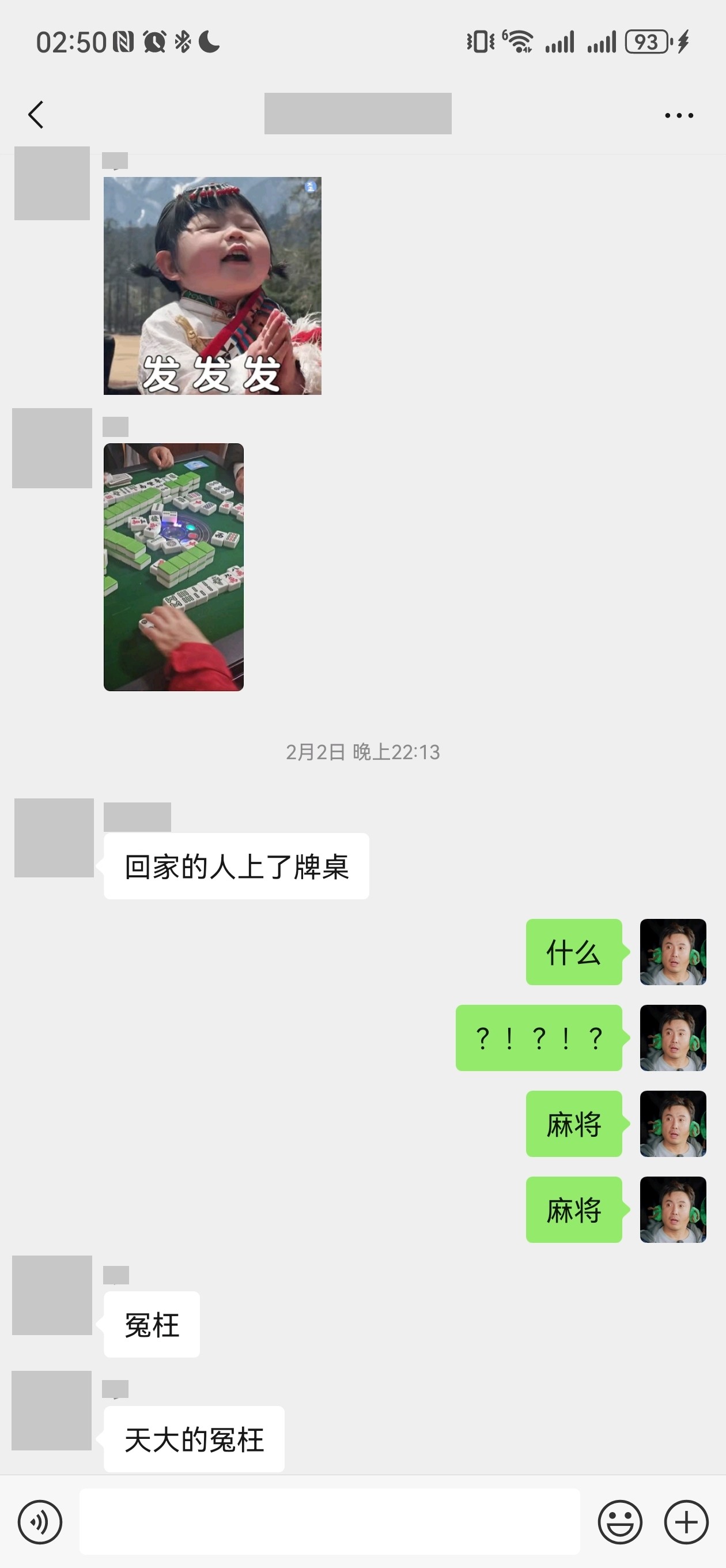
Task: Open the three-dot chat info menu
Action: pyautogui.click(x=679, y=115)
